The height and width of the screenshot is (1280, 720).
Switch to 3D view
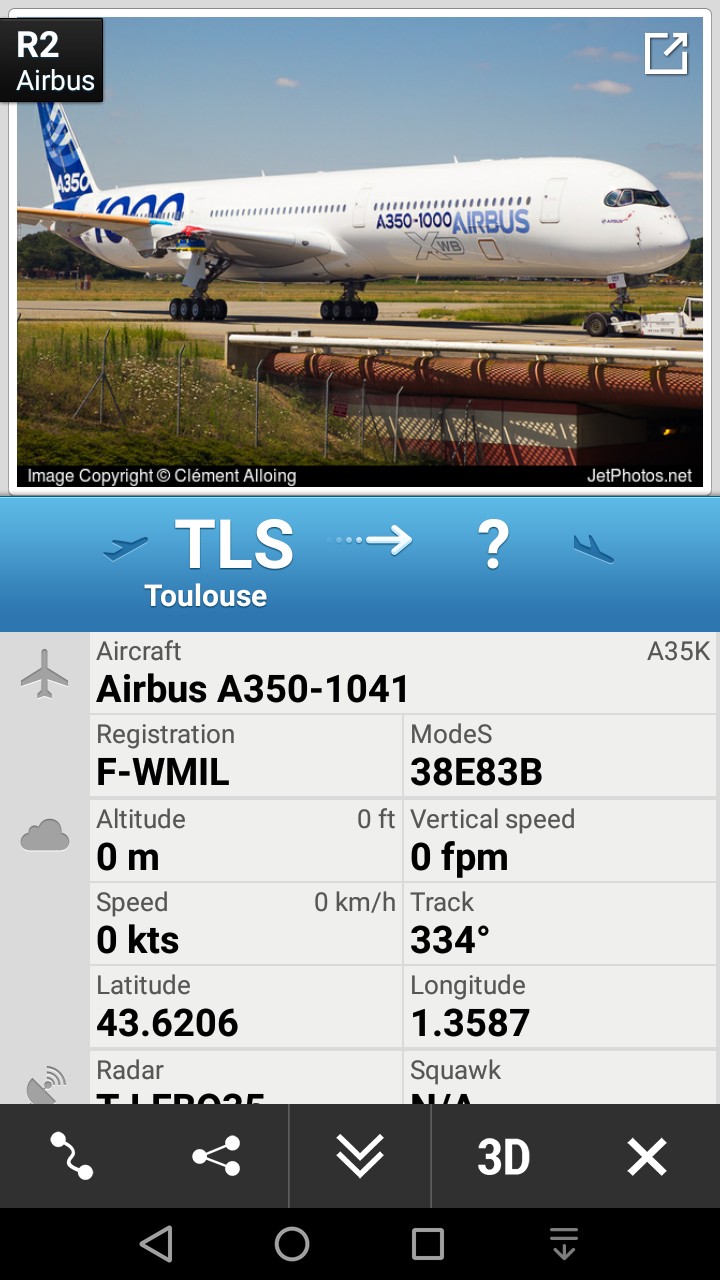(x=503, y=1157)
